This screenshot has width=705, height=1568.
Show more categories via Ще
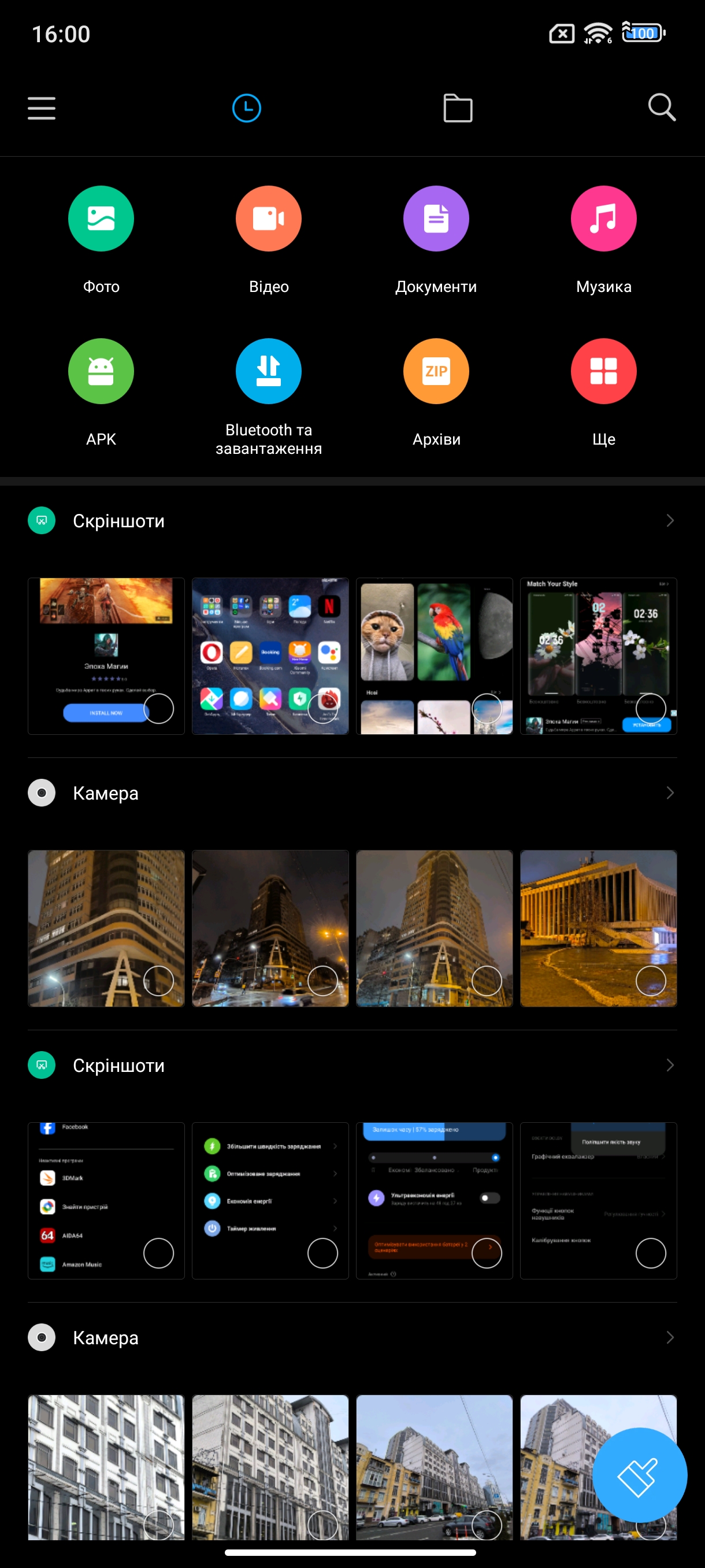(x=603, y=371)
